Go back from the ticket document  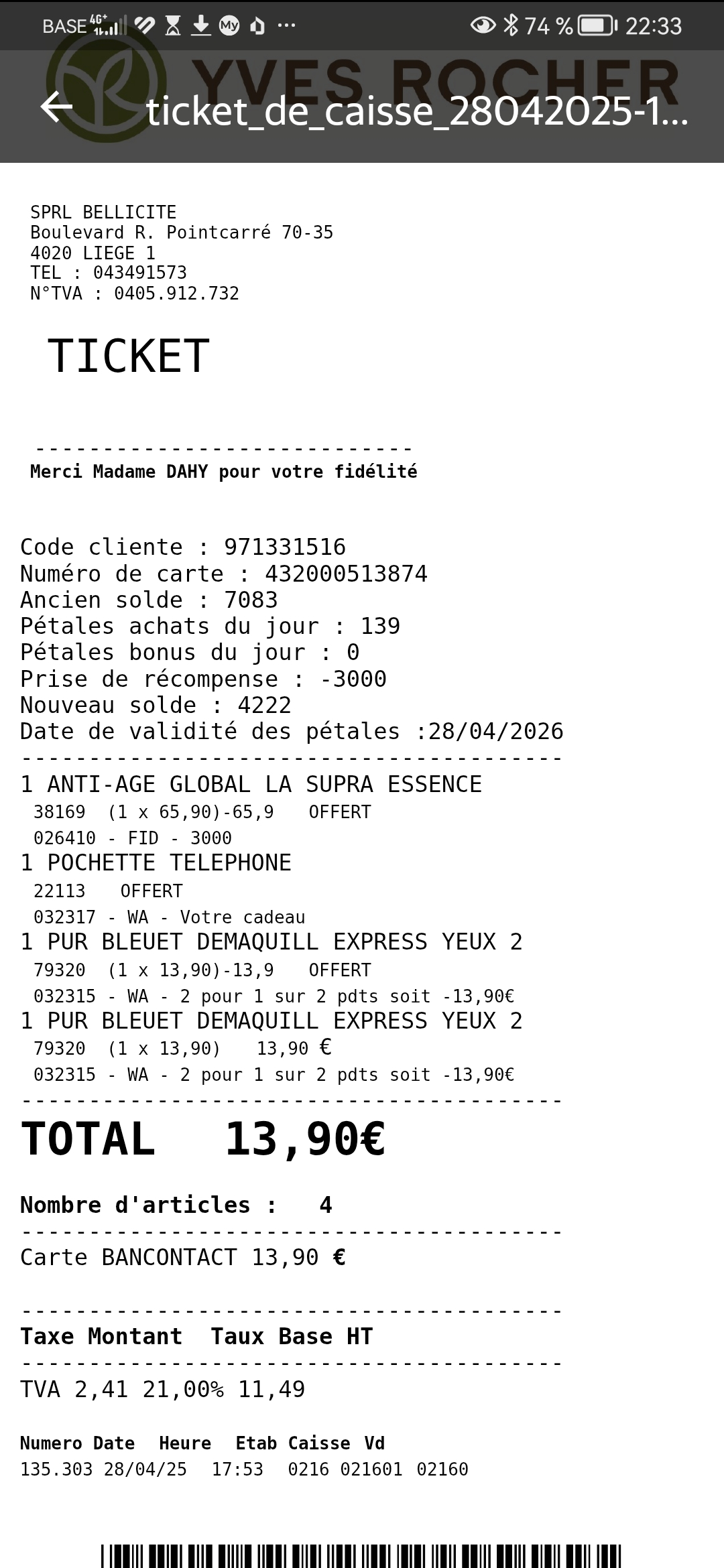[x=56, y=107]
